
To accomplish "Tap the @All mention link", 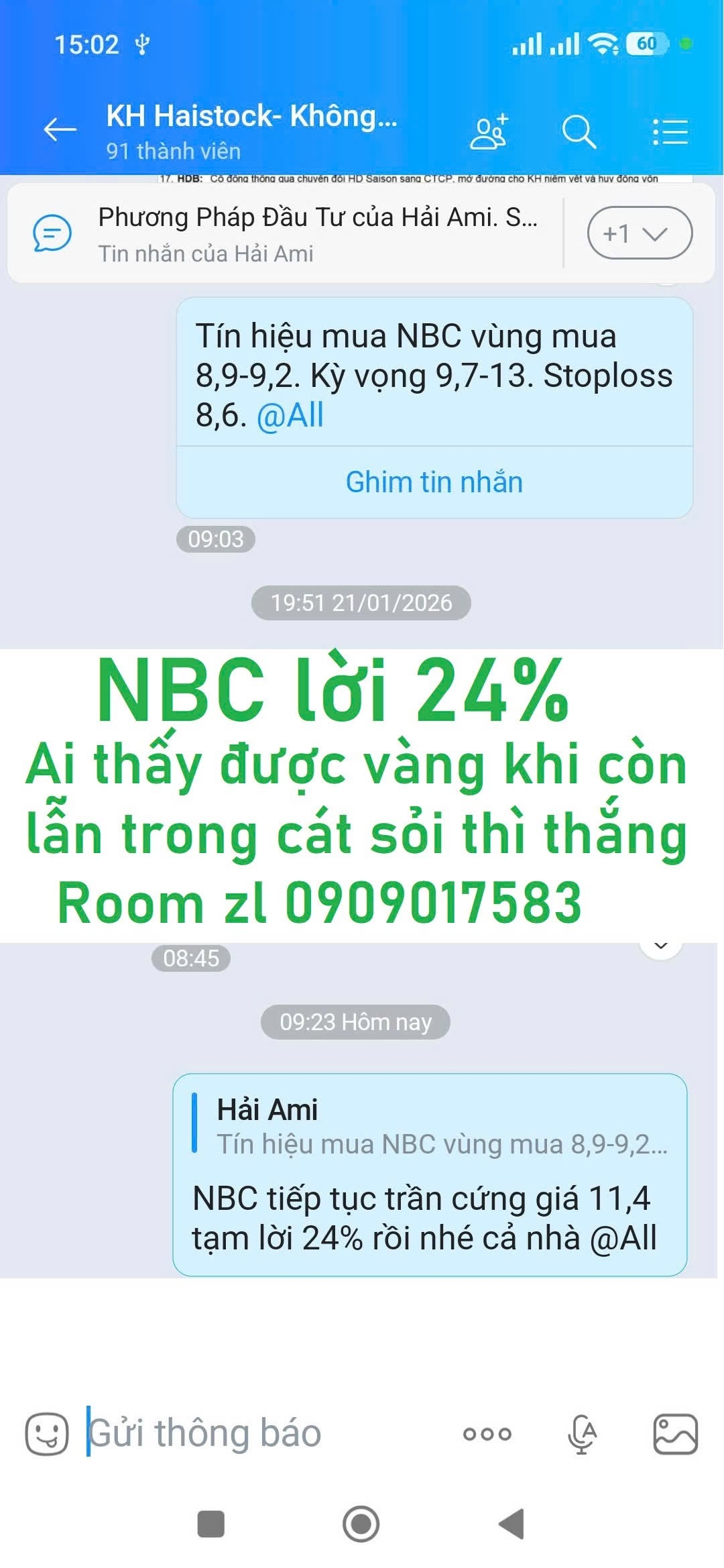I will point(292,415).
